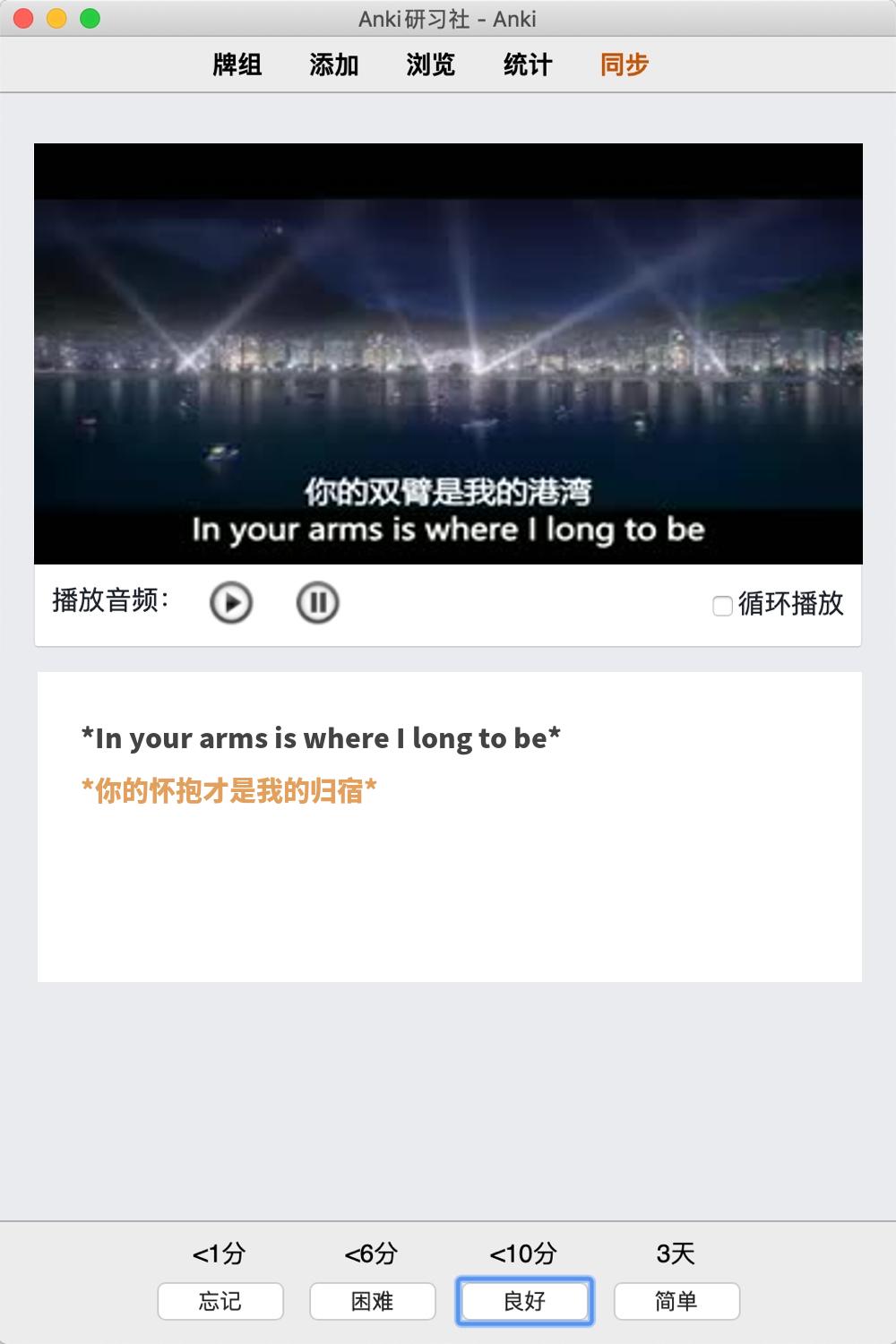Close the Anki window
Image resolution: width=896 pixels, height=1344 pixels.
click(24, 19)
